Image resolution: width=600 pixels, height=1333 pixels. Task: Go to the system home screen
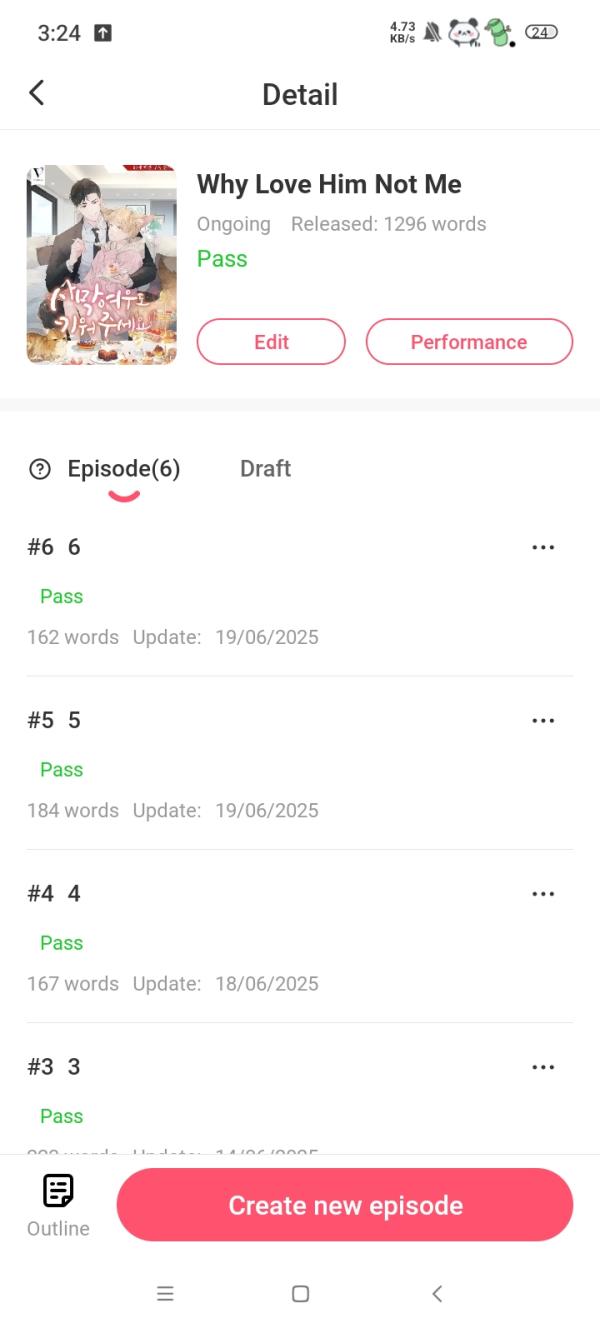click(300, 1294)
